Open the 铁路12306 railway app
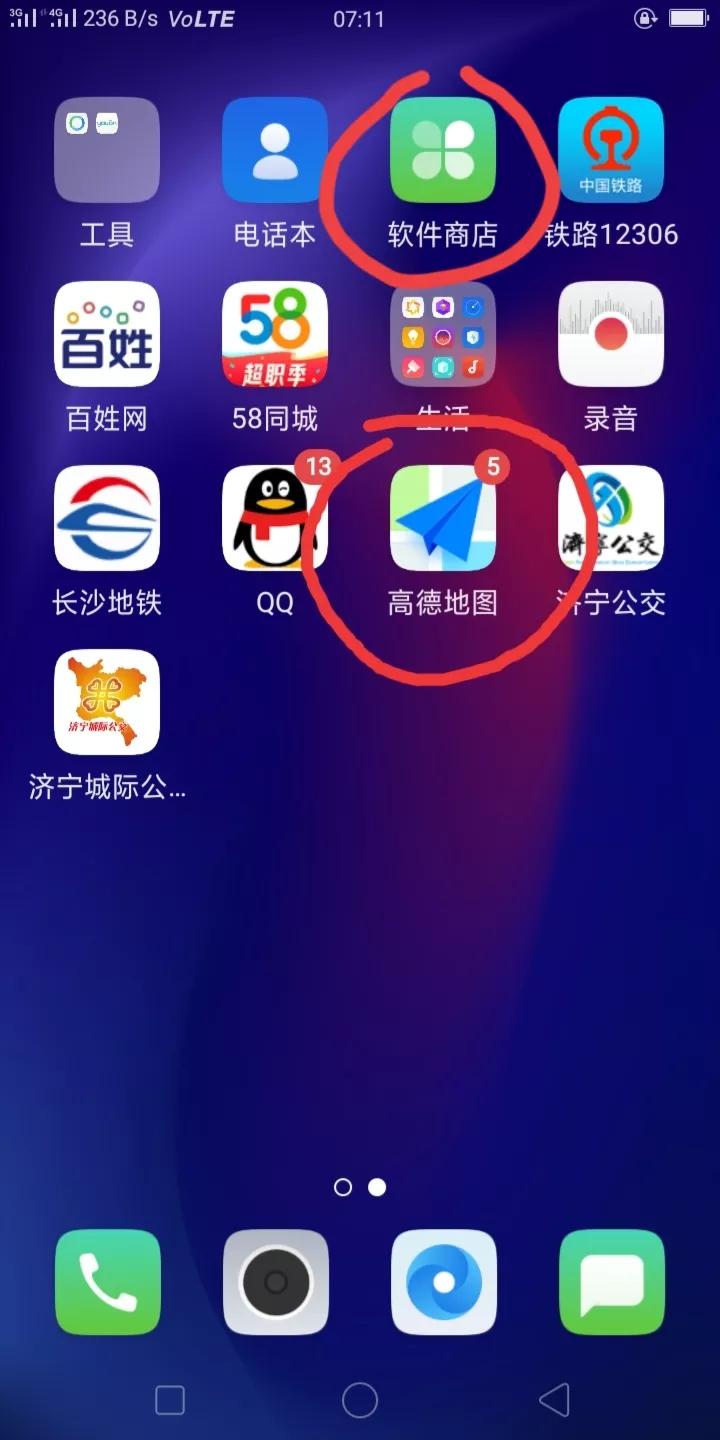 click(x=610, y=150)
